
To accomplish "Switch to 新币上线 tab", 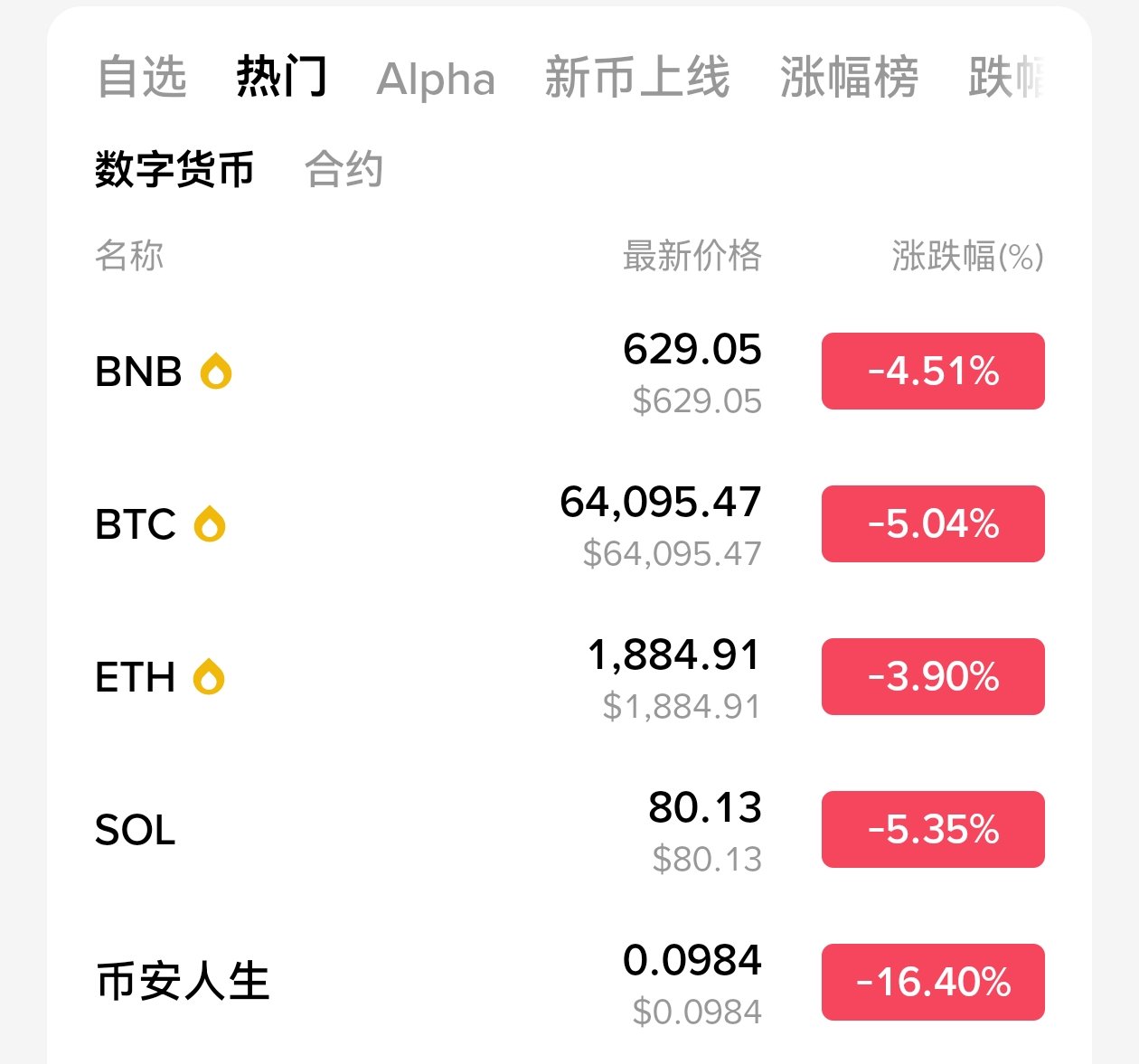I will pyautogui.click(x=637, y=78).
